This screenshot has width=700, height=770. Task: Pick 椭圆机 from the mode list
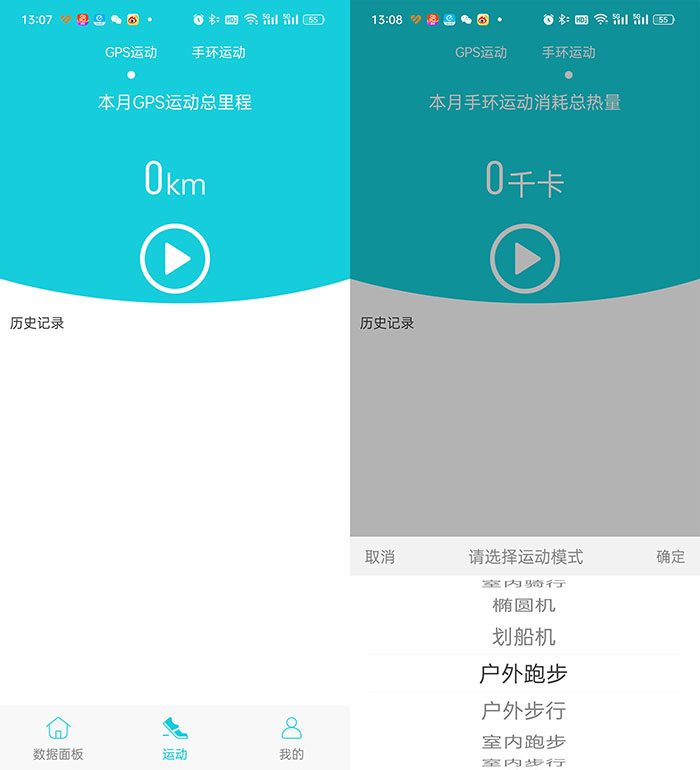pyautogui.click(x=524, y=605)
